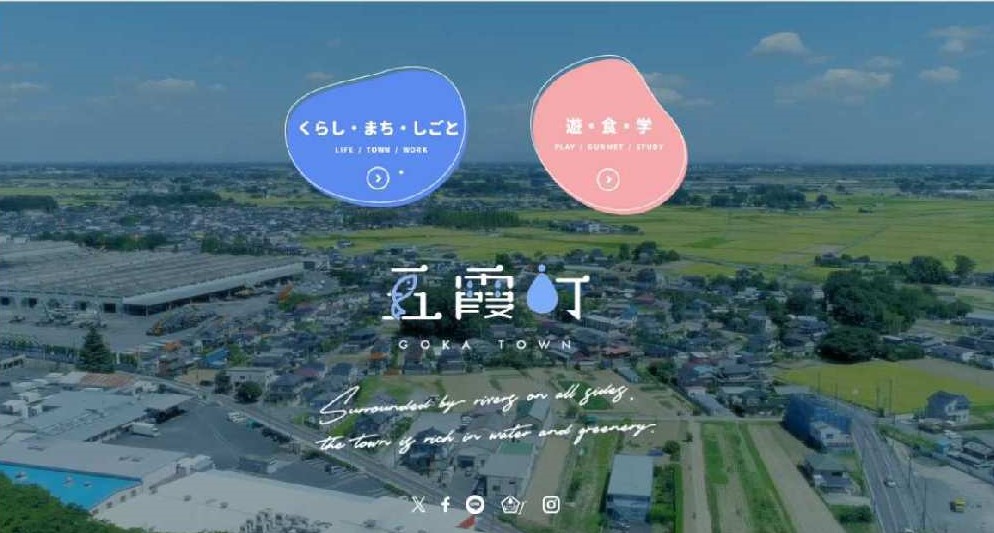The image size is (994, 533).
Task: Open the town's LINE account
Action: [x=476, y=505]
